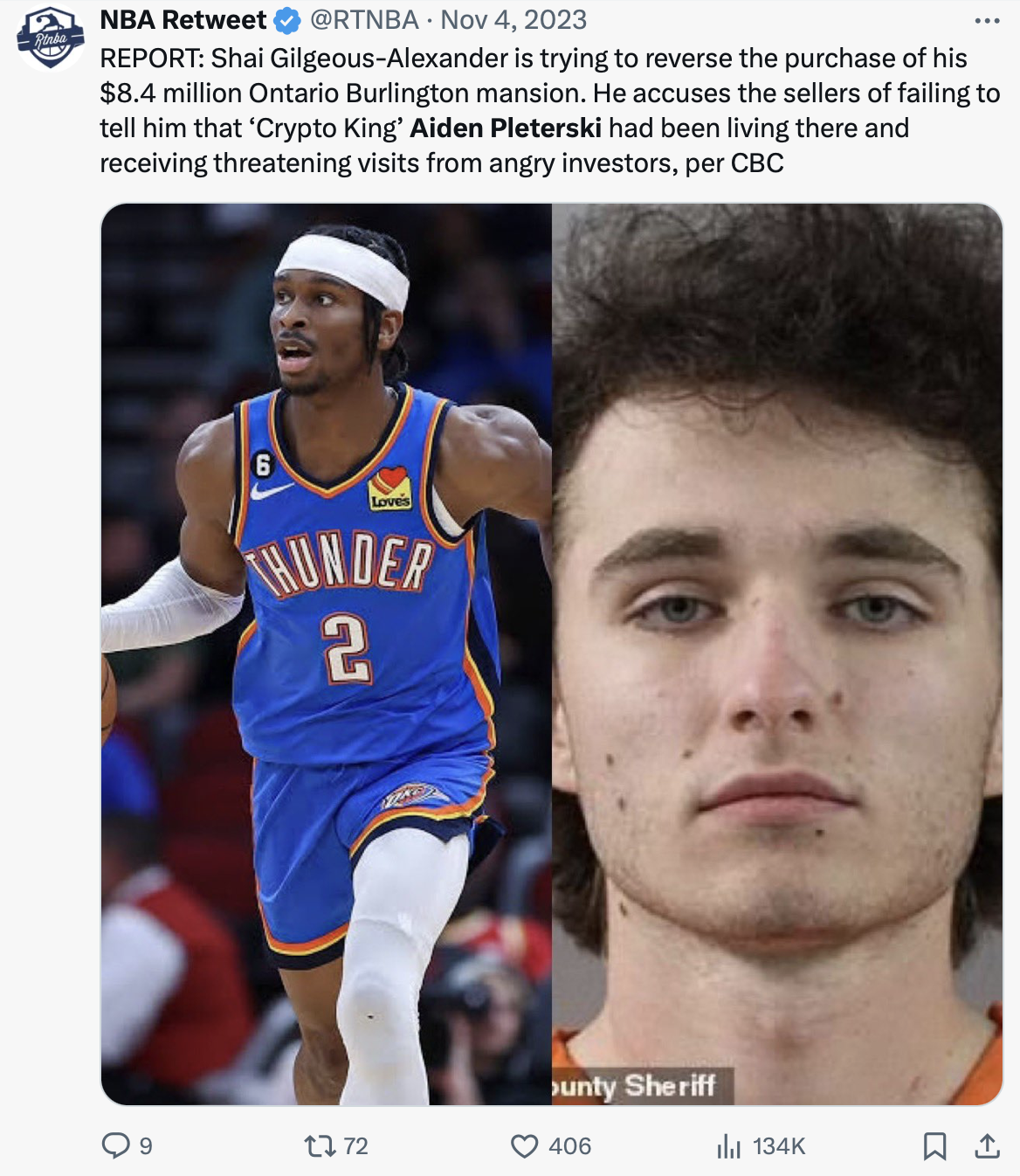This screenshot has height=1176, width=1020.
Task: Bookmark this tweet
Action: coord(934,1145)
